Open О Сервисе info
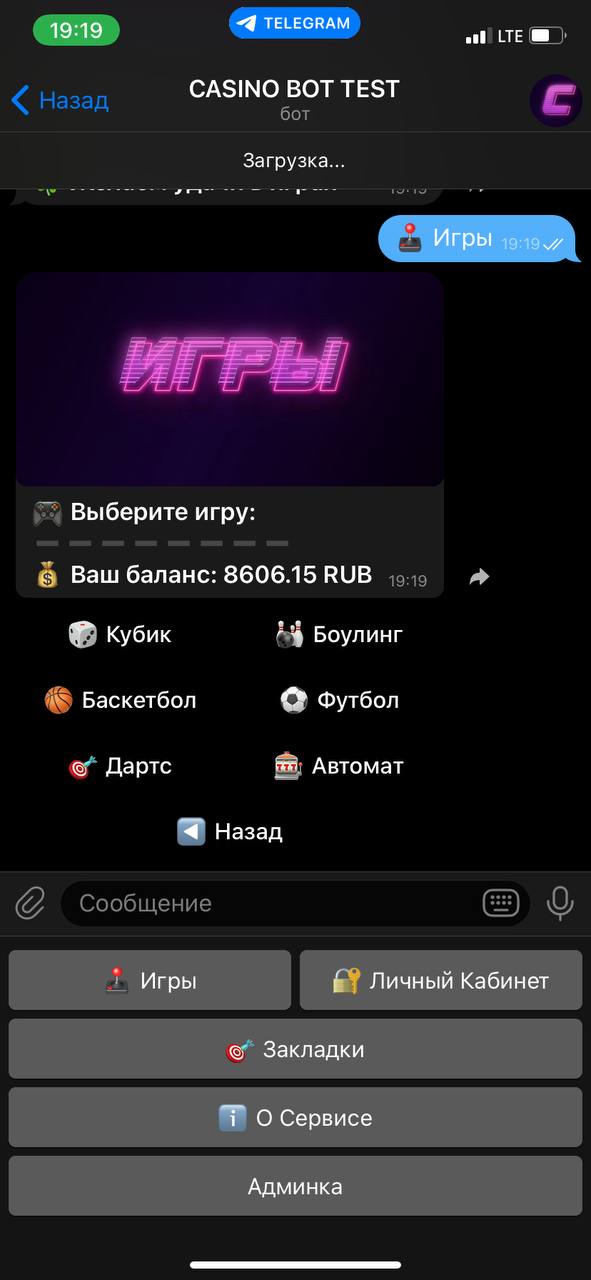591x1280 pixels. (295, 1118)
